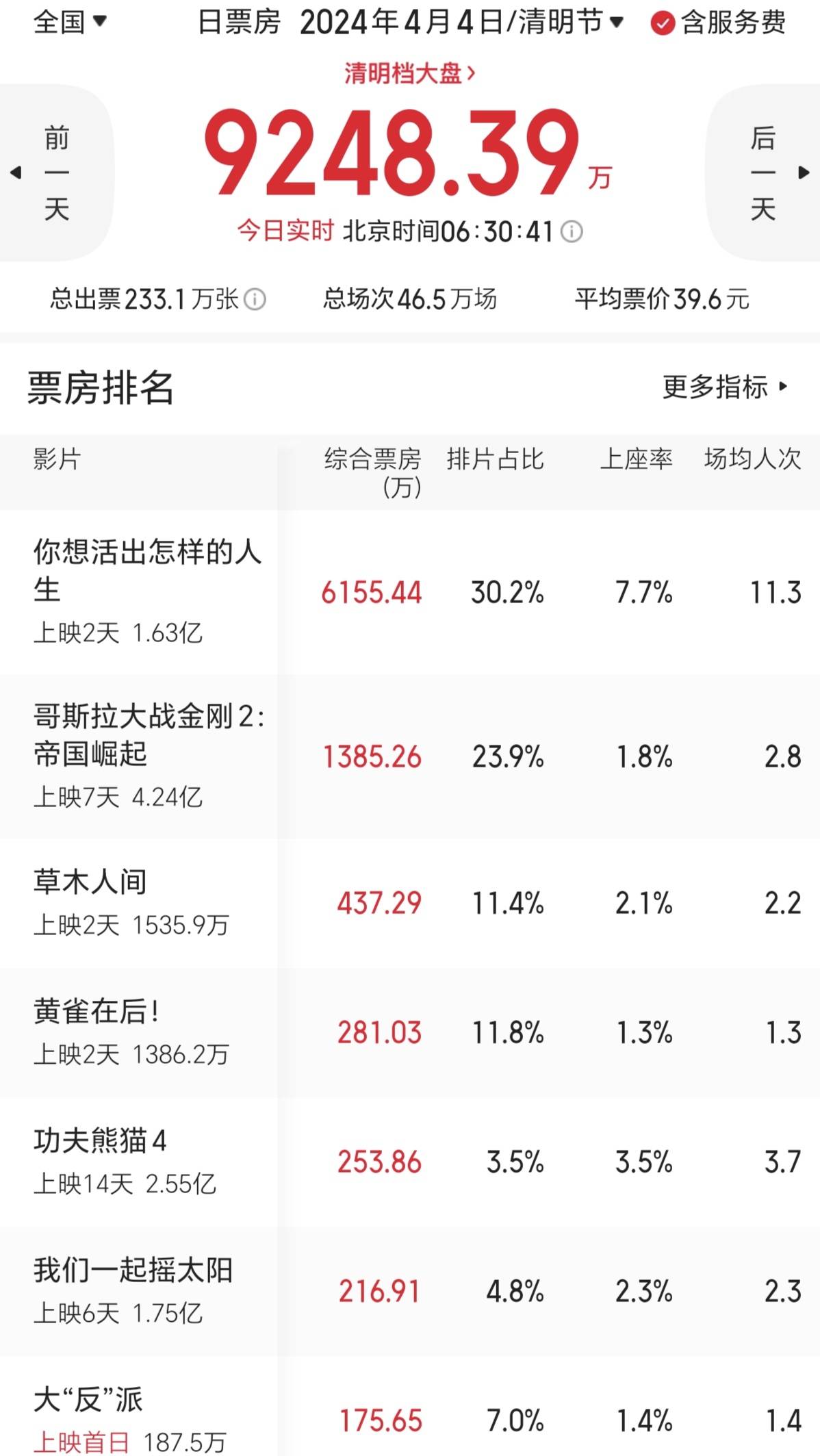Viewport: 820px width, 1456px height.
Task: Open 哥斯拉大战金刚2：帝国崛起 row
Action: (x=410, y=756)
